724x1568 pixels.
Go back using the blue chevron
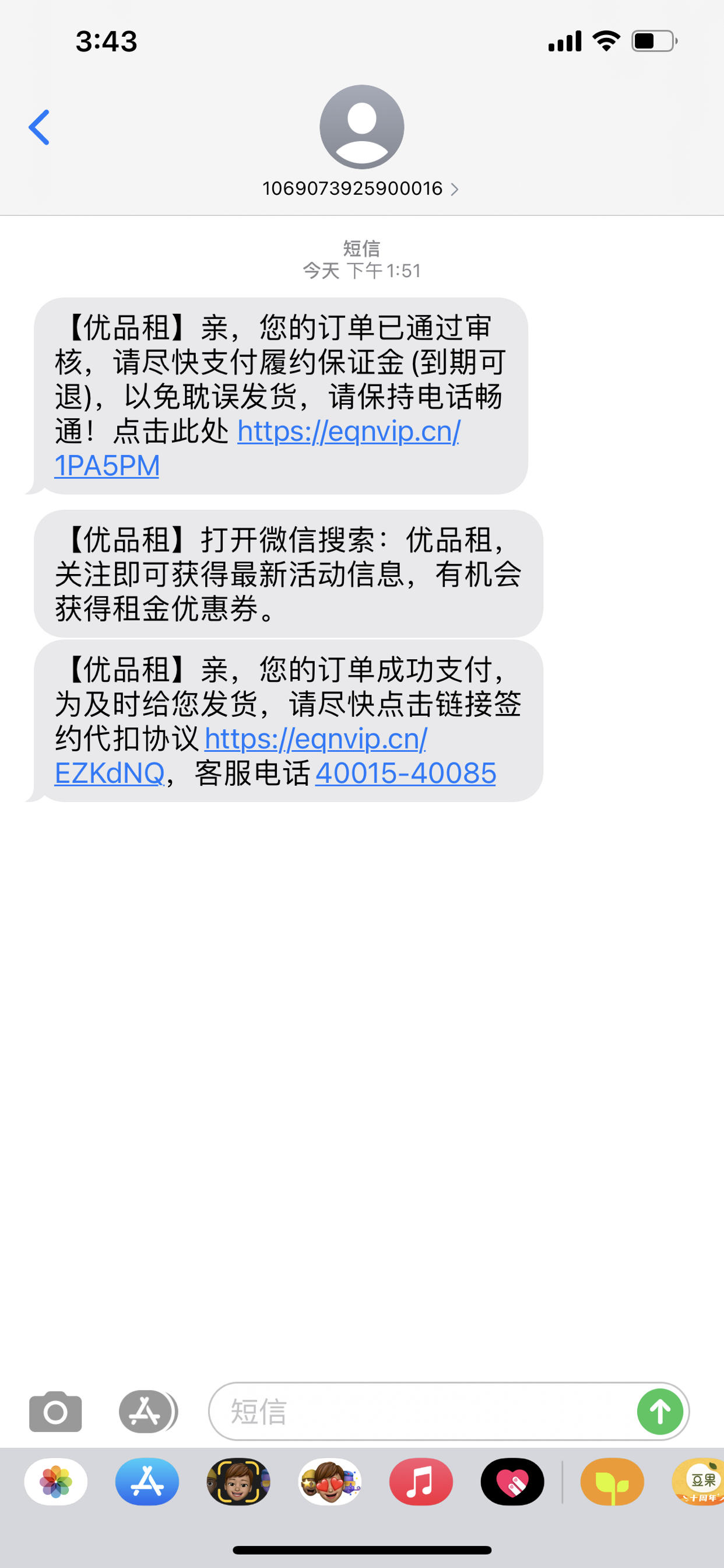[38, 127]
